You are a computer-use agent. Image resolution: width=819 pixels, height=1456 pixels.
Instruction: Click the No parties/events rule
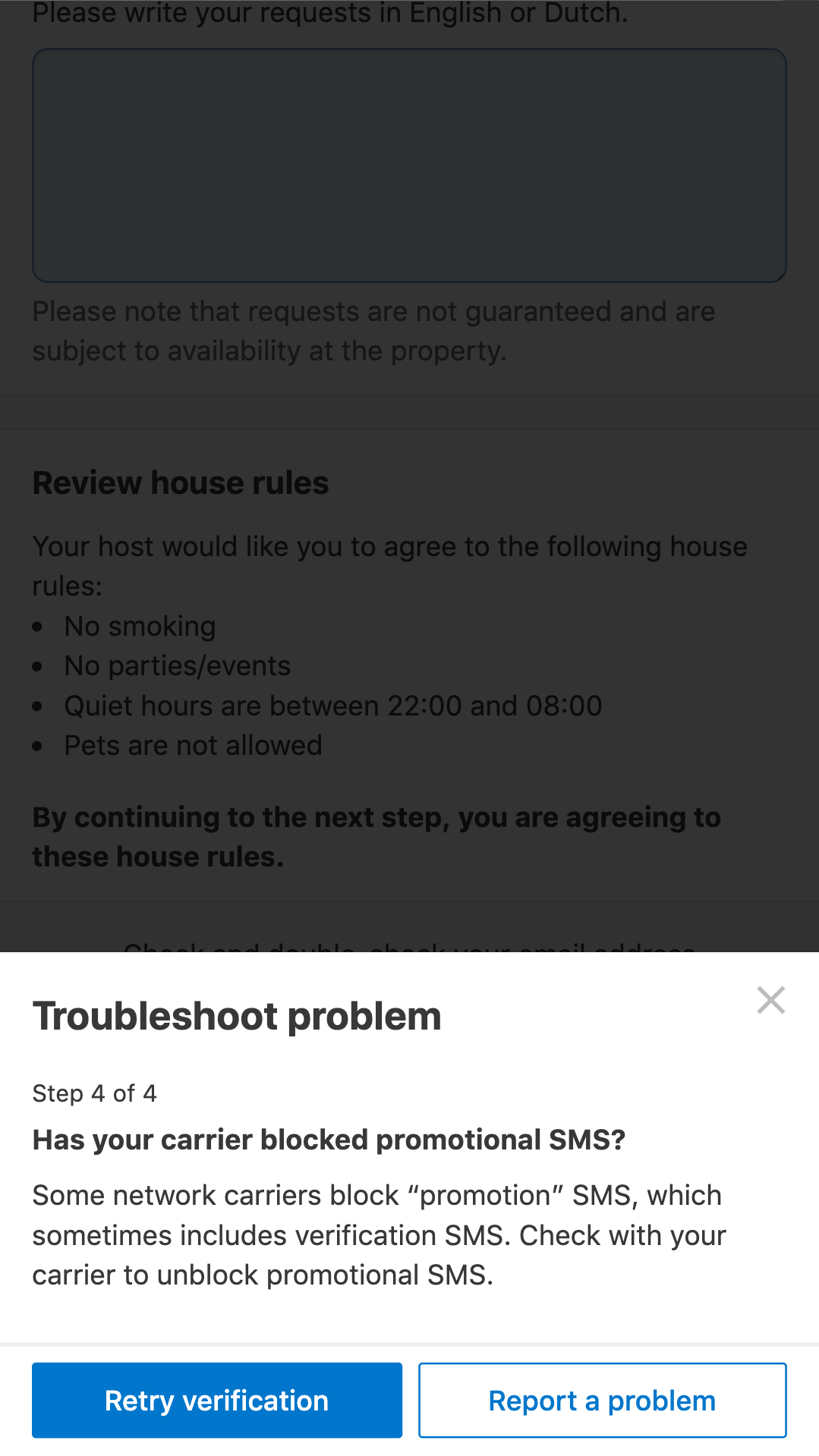pyautogui.click(x=177, y=665)
